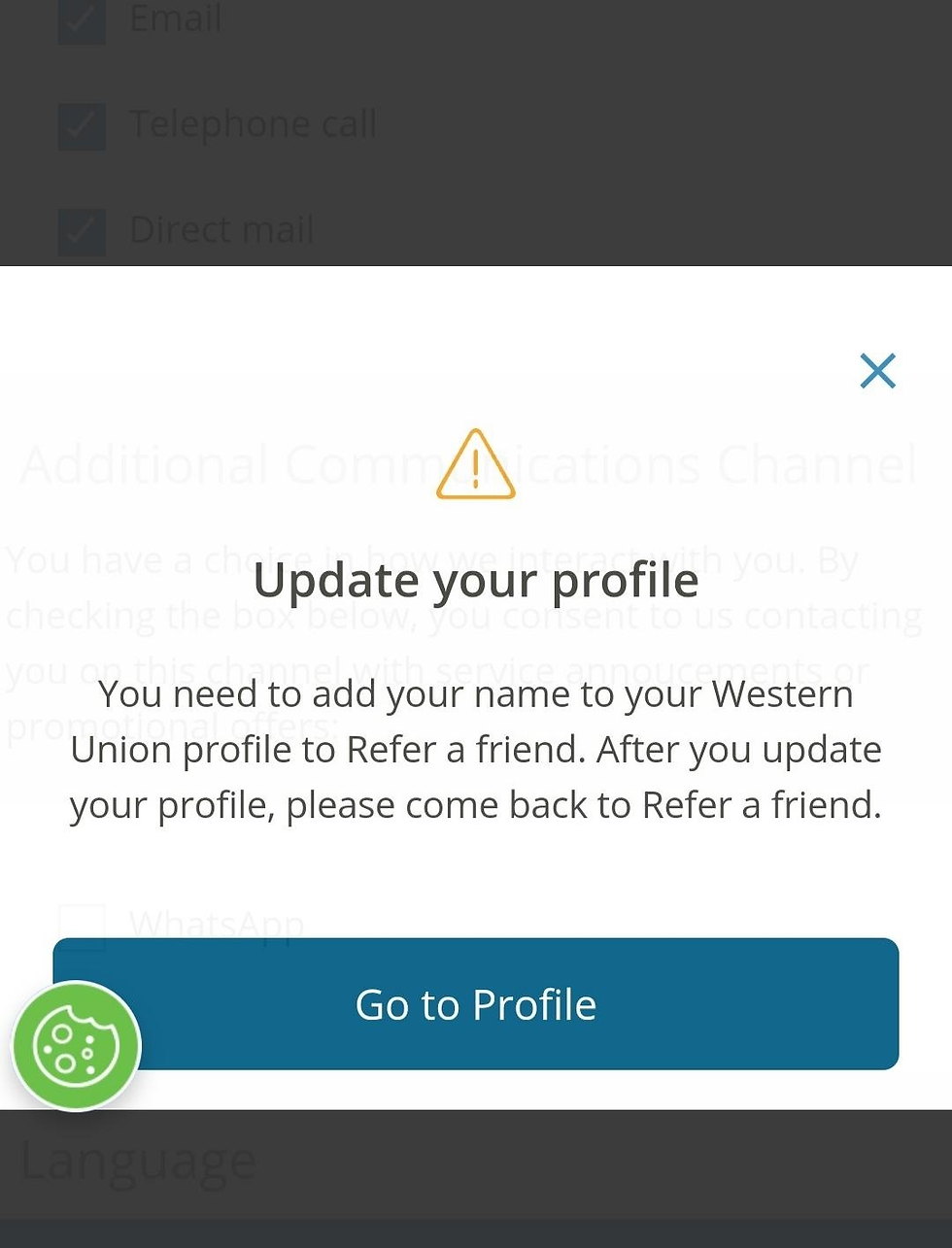Dismiss the dialog with the X icon
The width and height of the screenshot is (952, 1248).
[877, 370]
